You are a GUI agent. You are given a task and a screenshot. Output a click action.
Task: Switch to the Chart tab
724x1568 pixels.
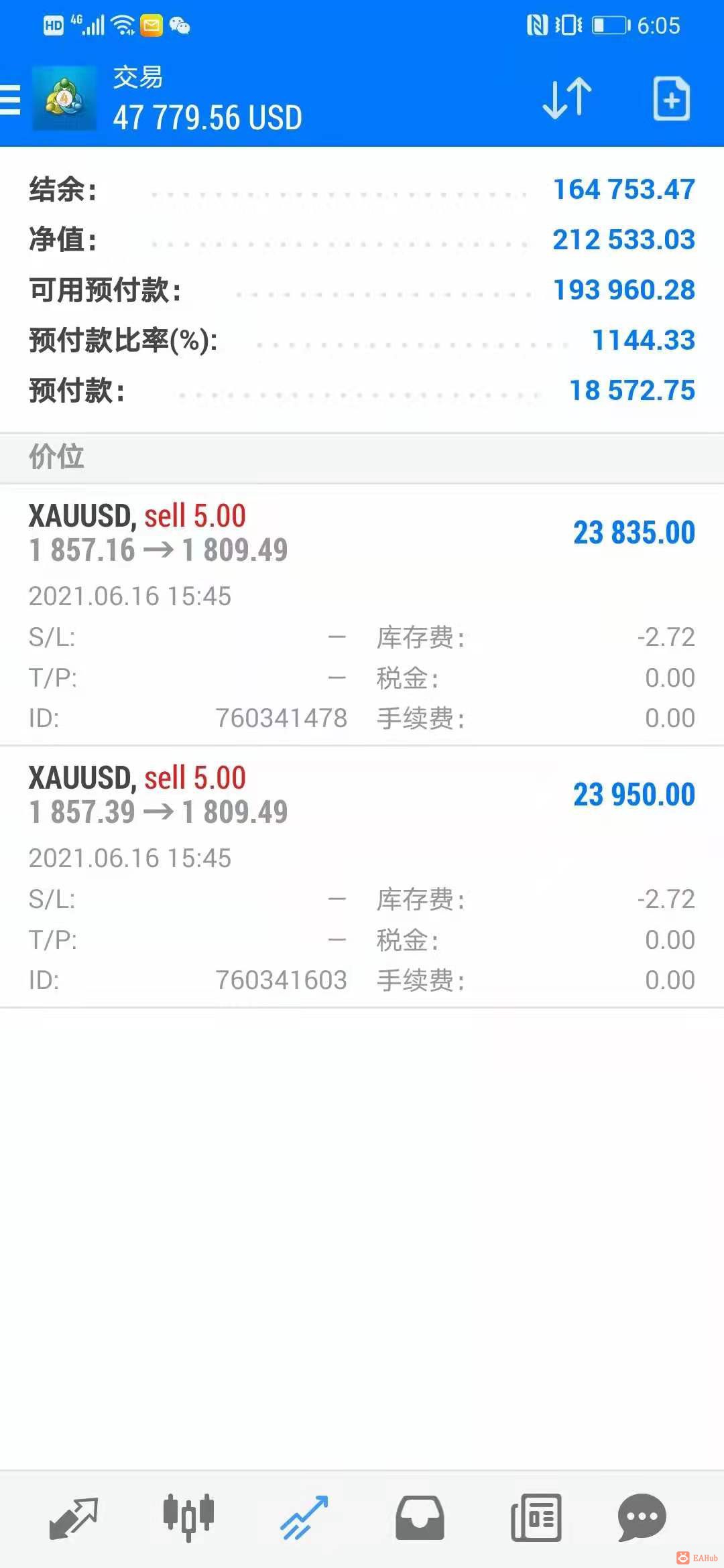pyautogui.click(x=188, y=1518)
